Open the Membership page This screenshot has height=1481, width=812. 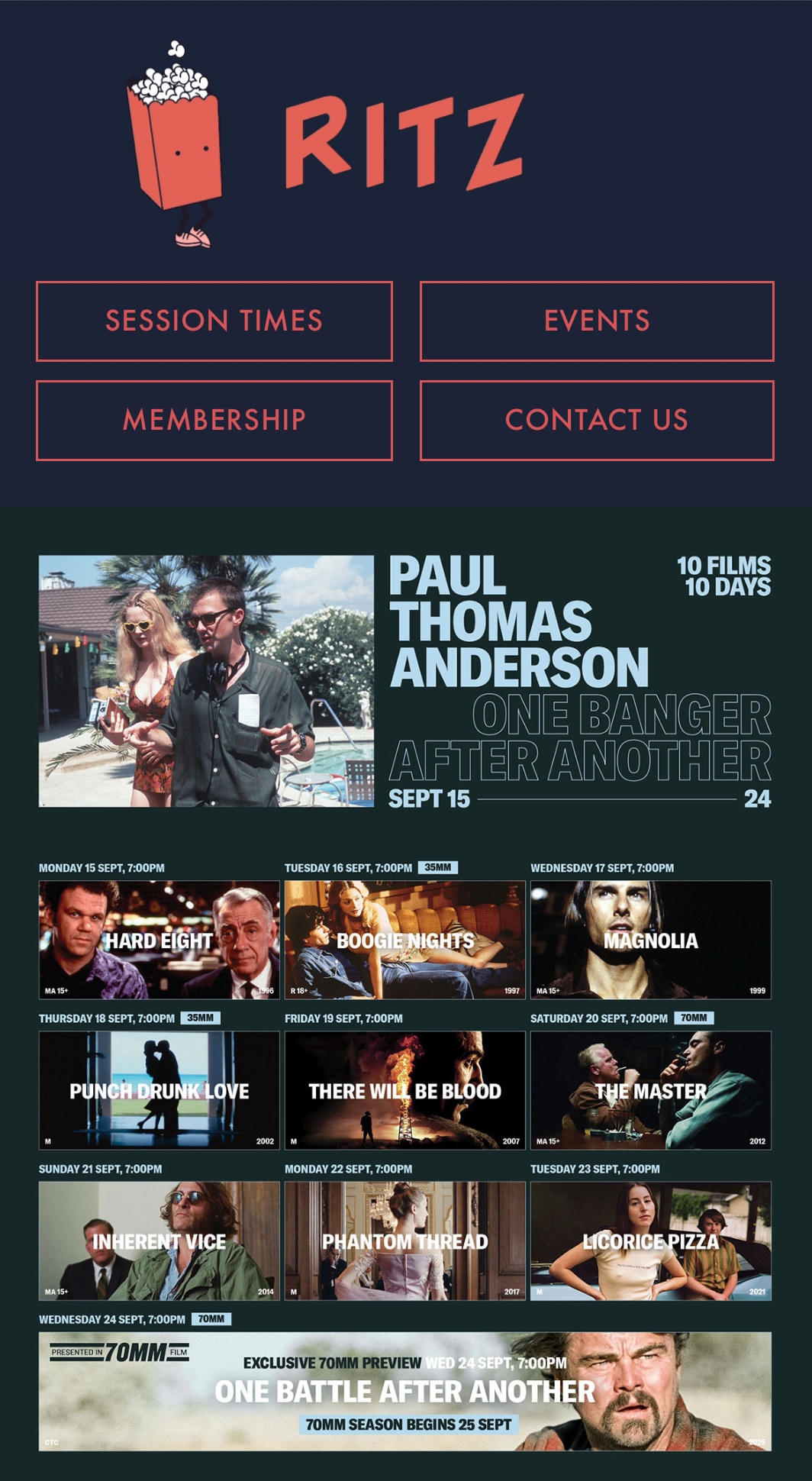tap(214, 421)
